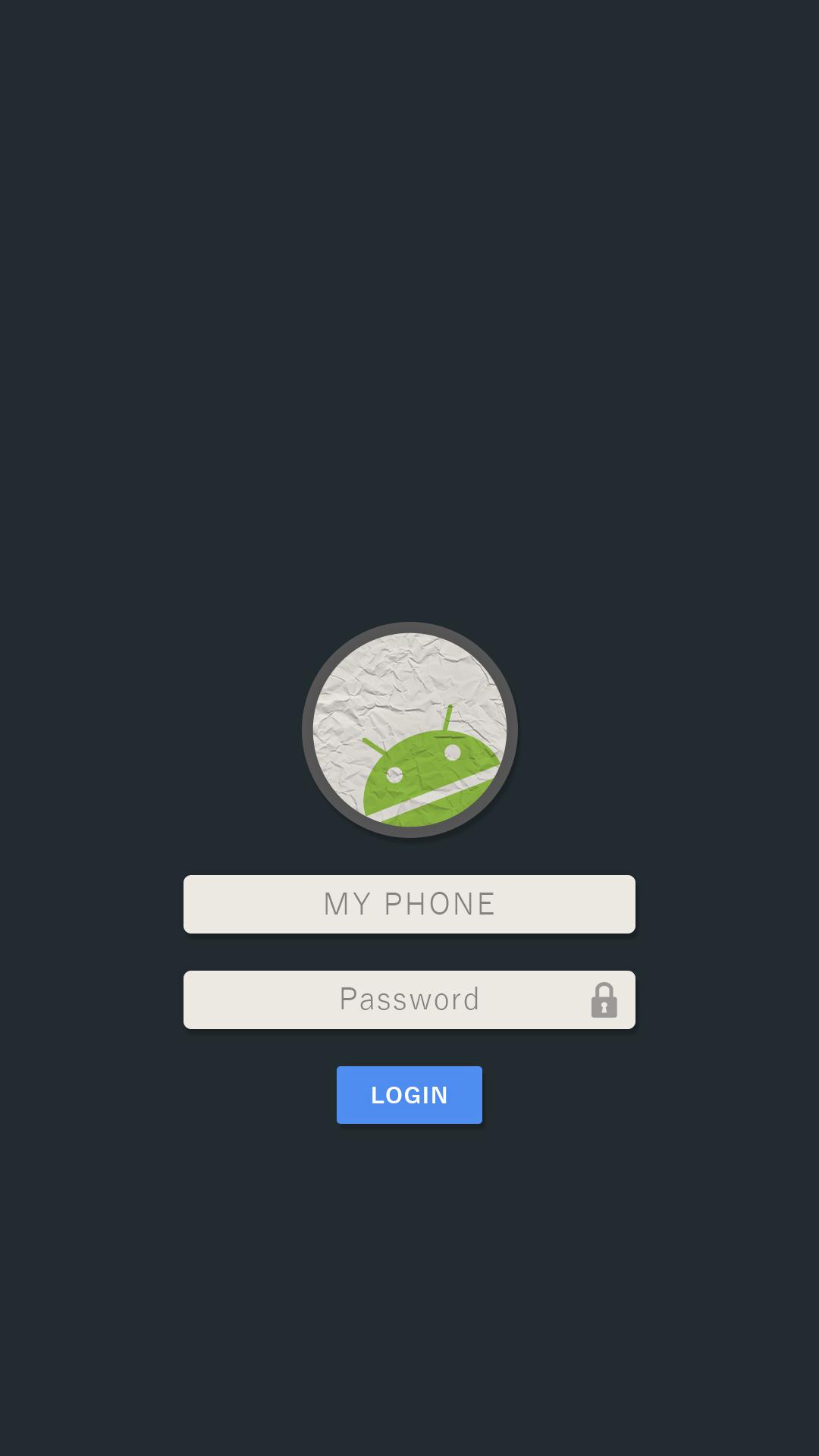Image resolution: width=819 pixels, height=1456 pixels.
Task: Tap the lock icon in Password field
Action: pos(604,1000)
